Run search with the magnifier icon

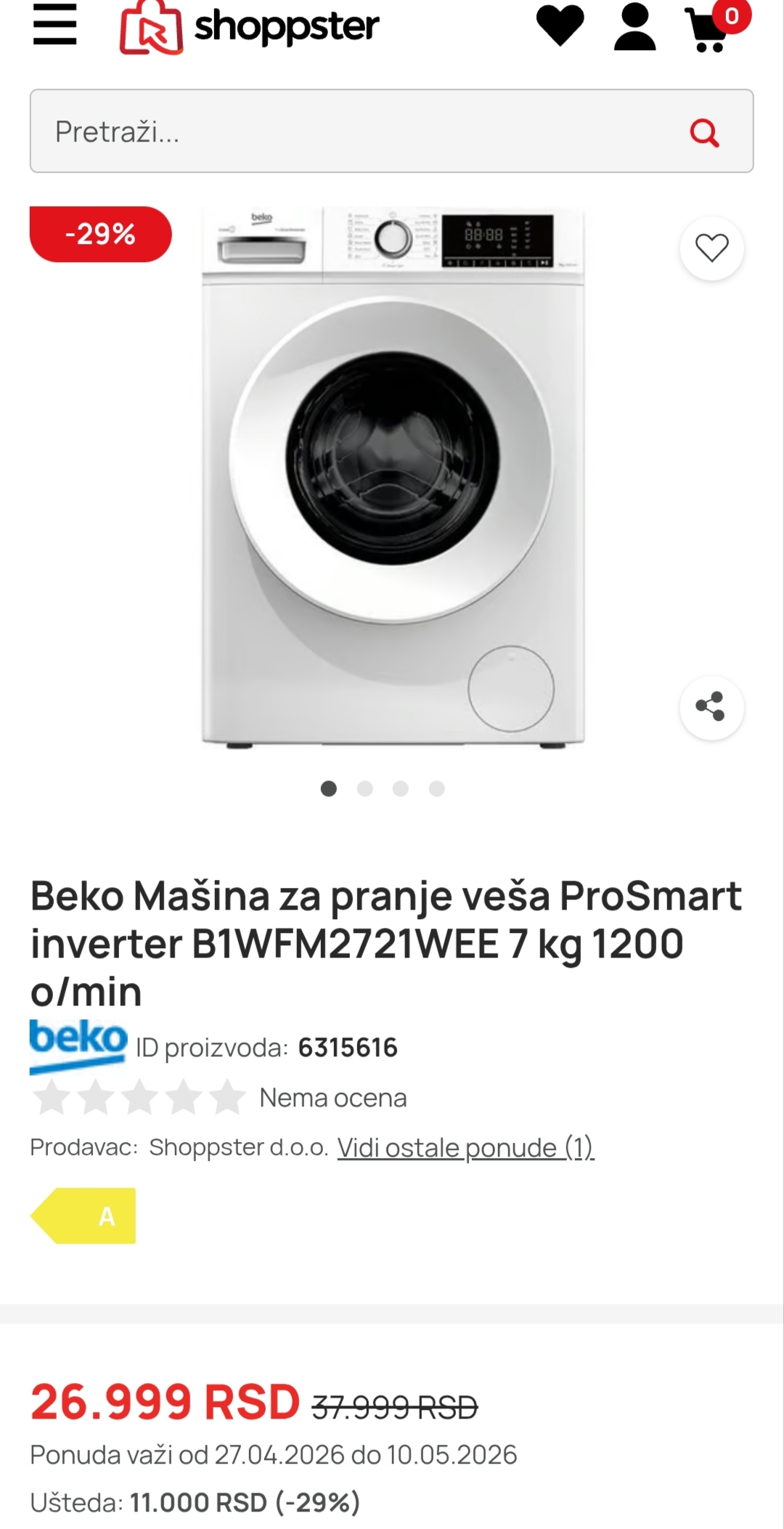(703, 132)
